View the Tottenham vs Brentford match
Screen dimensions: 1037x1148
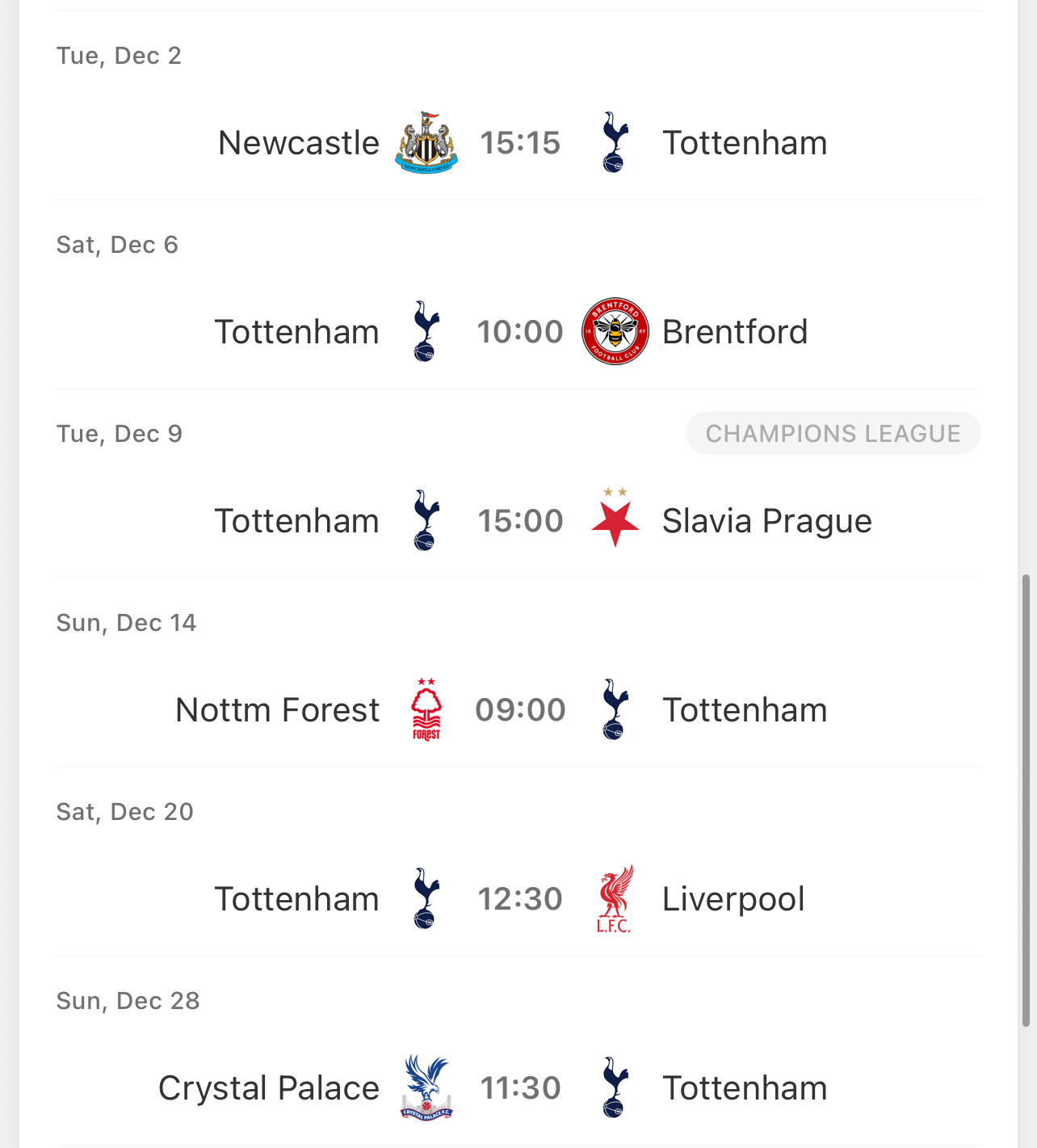coord(520,332)
